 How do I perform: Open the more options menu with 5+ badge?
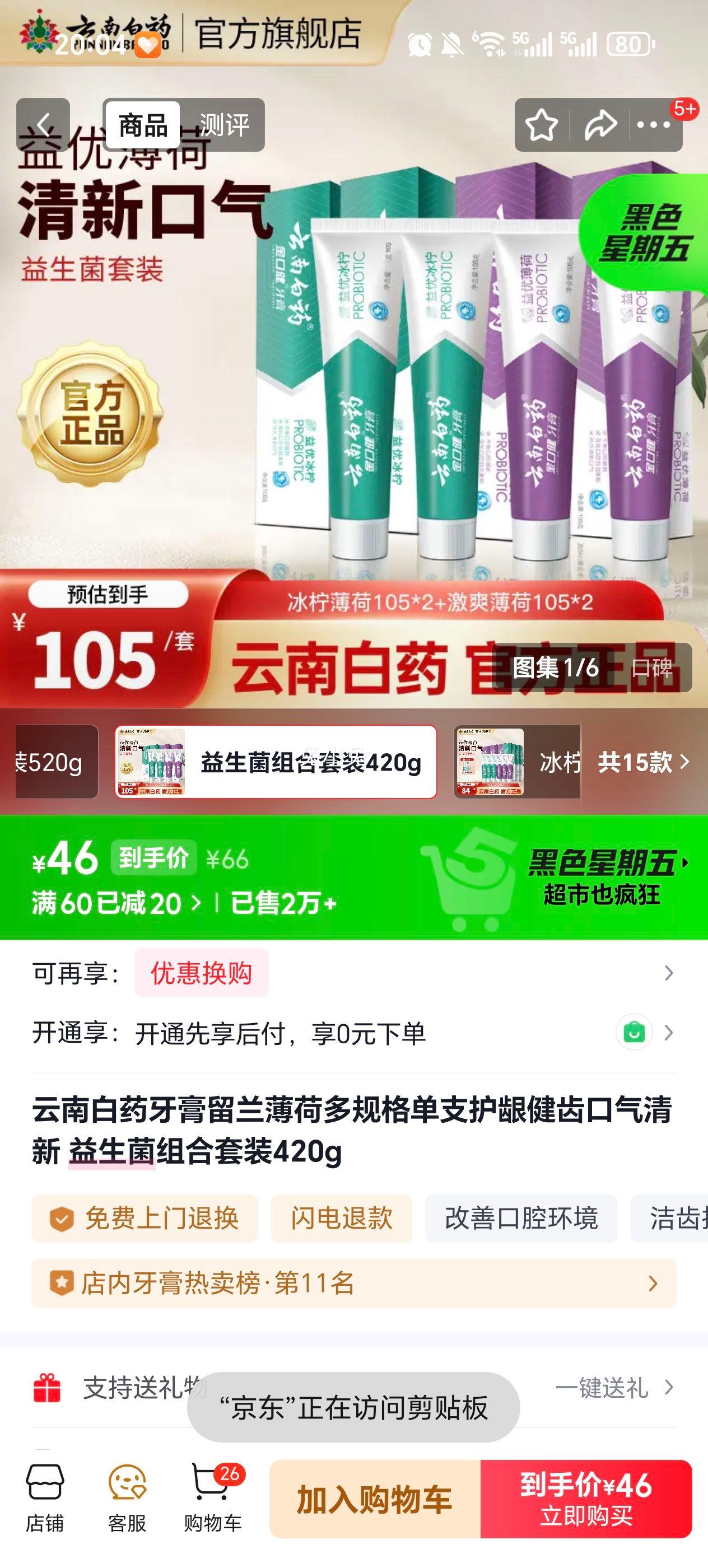tap(653, 124)
